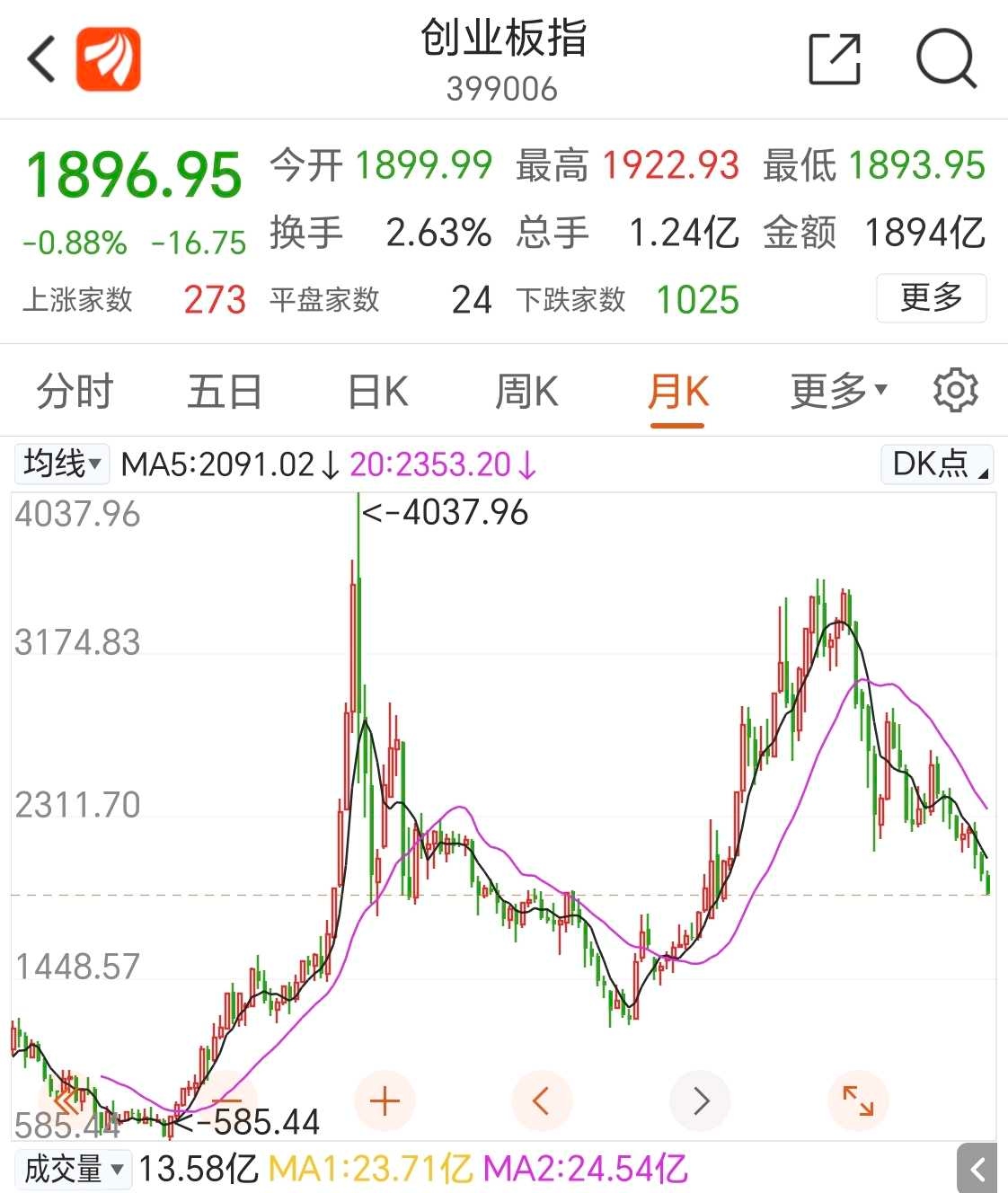
Task: Switch to the 分时 chart tab
Action: pyautogui.click(x=74, y=390)
